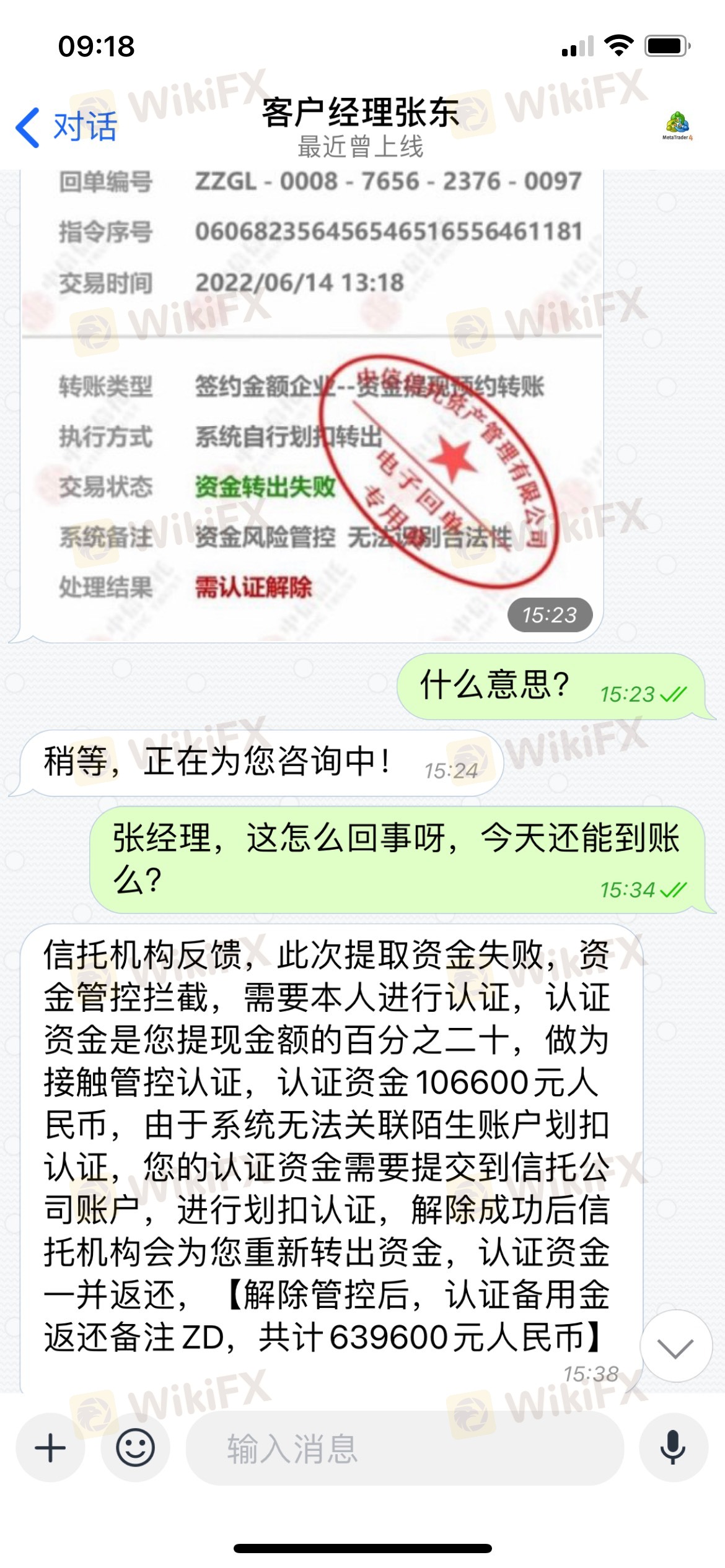Go back to 对话 list
The width and height of the screenshot is (725, 1568).
pyautogui.click(x=66, y=127)
